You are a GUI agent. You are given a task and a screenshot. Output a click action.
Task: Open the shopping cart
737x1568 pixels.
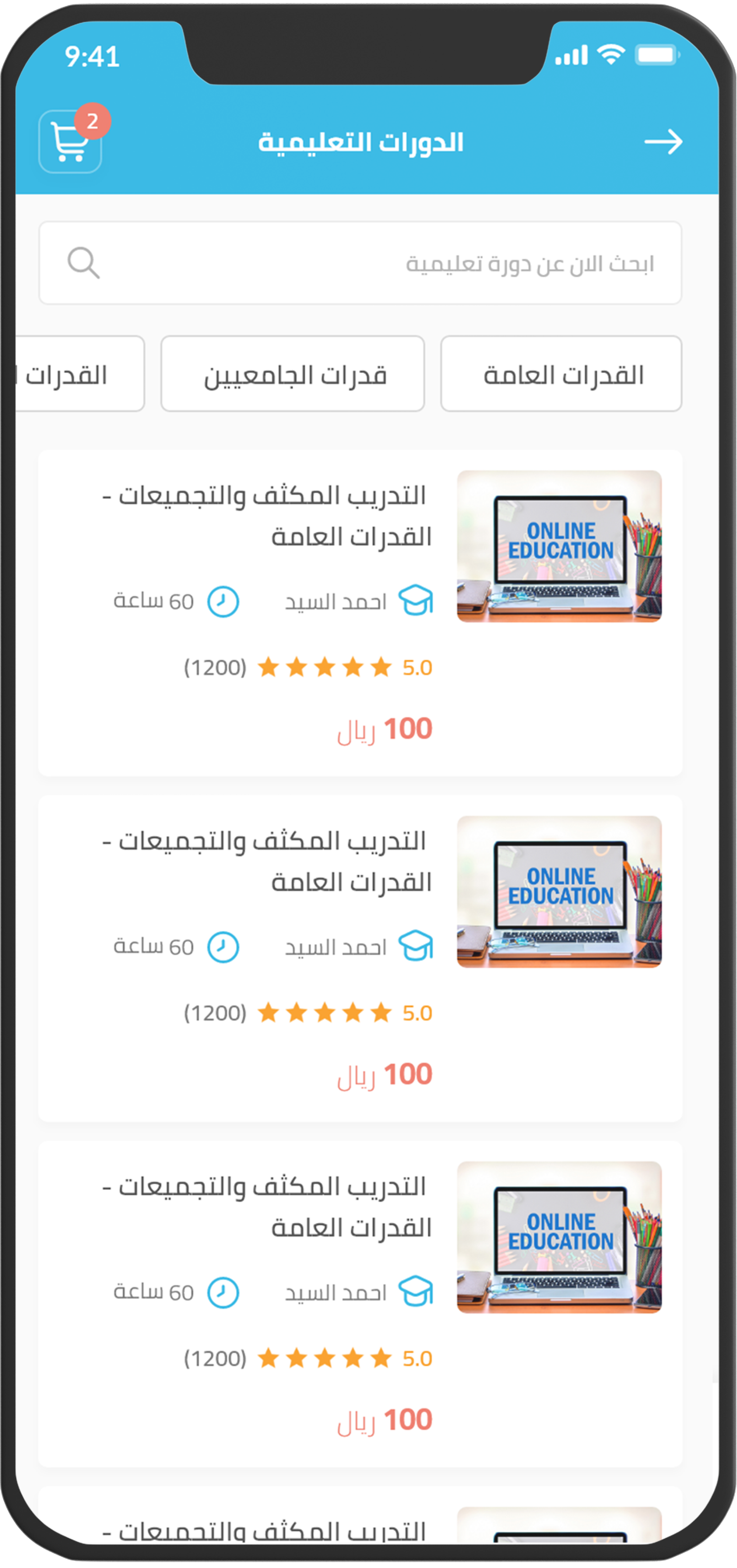70,142
